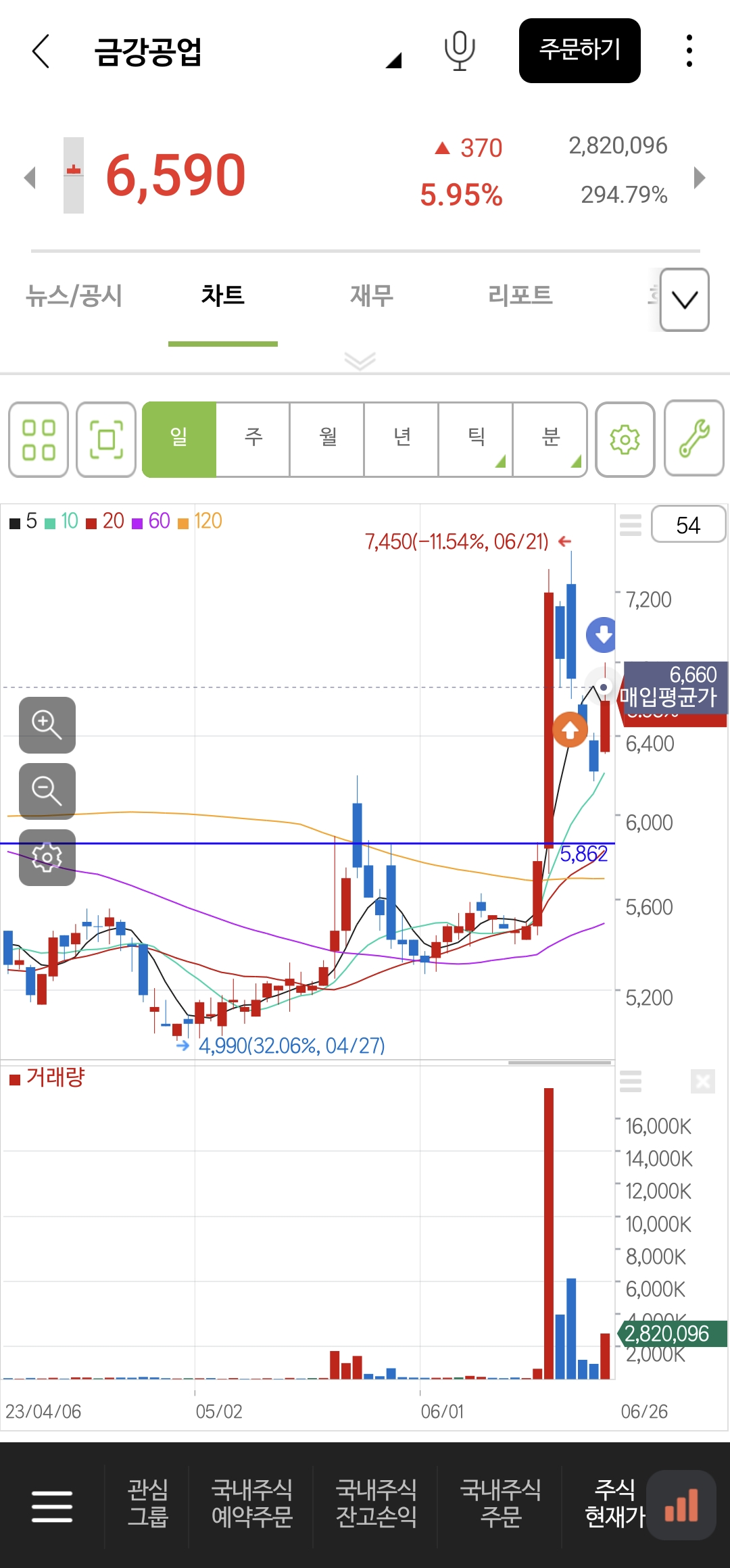Open chart settings gear in toolbar
730x1568 pixels.
(x=625, y=440)
